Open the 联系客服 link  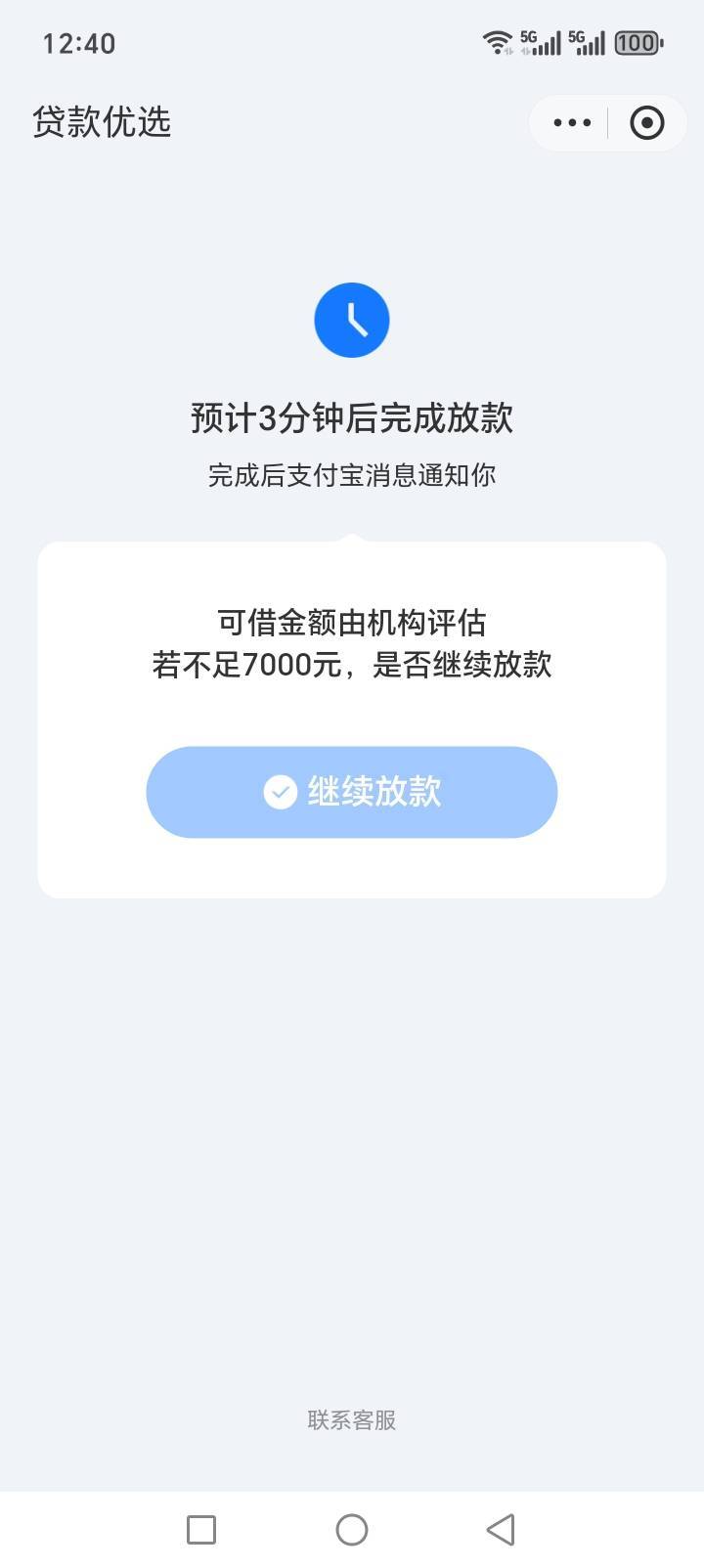coord(352,1420)
